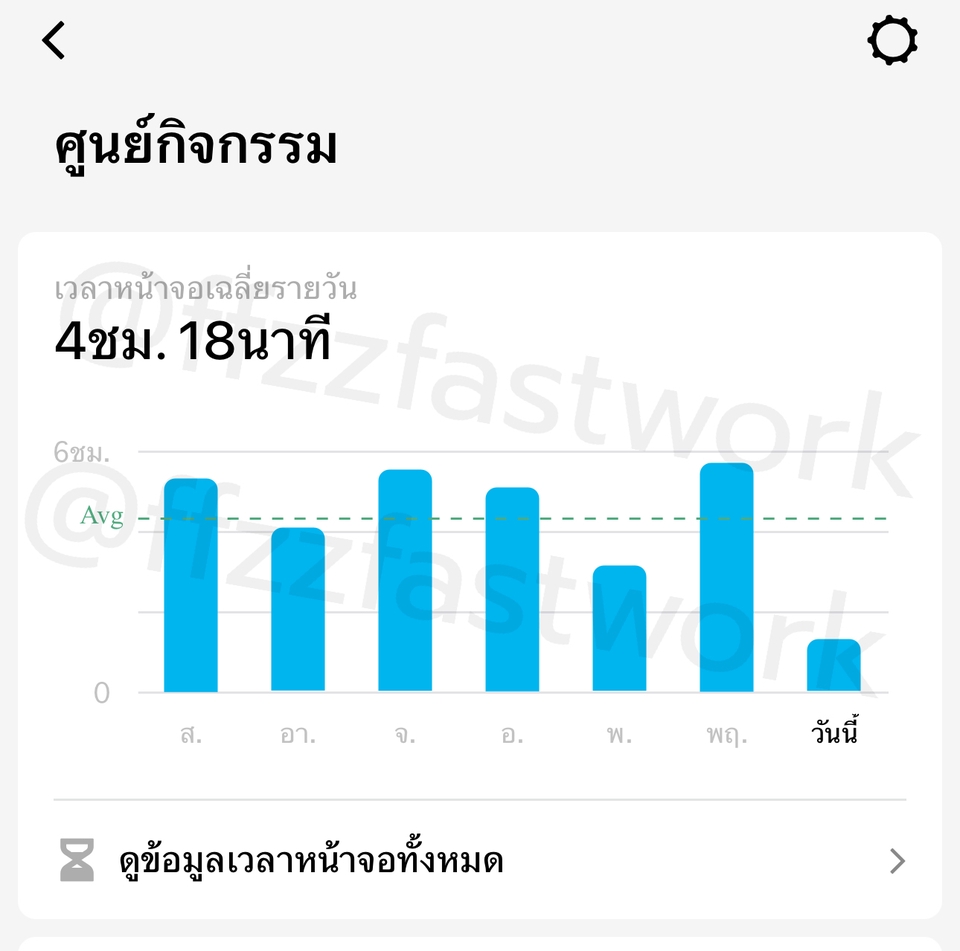Open ดูข้อมูลเวลาหน้าจอทั้งหมด row
Viewport: 960px width, 951px height.
coord(480,861)
